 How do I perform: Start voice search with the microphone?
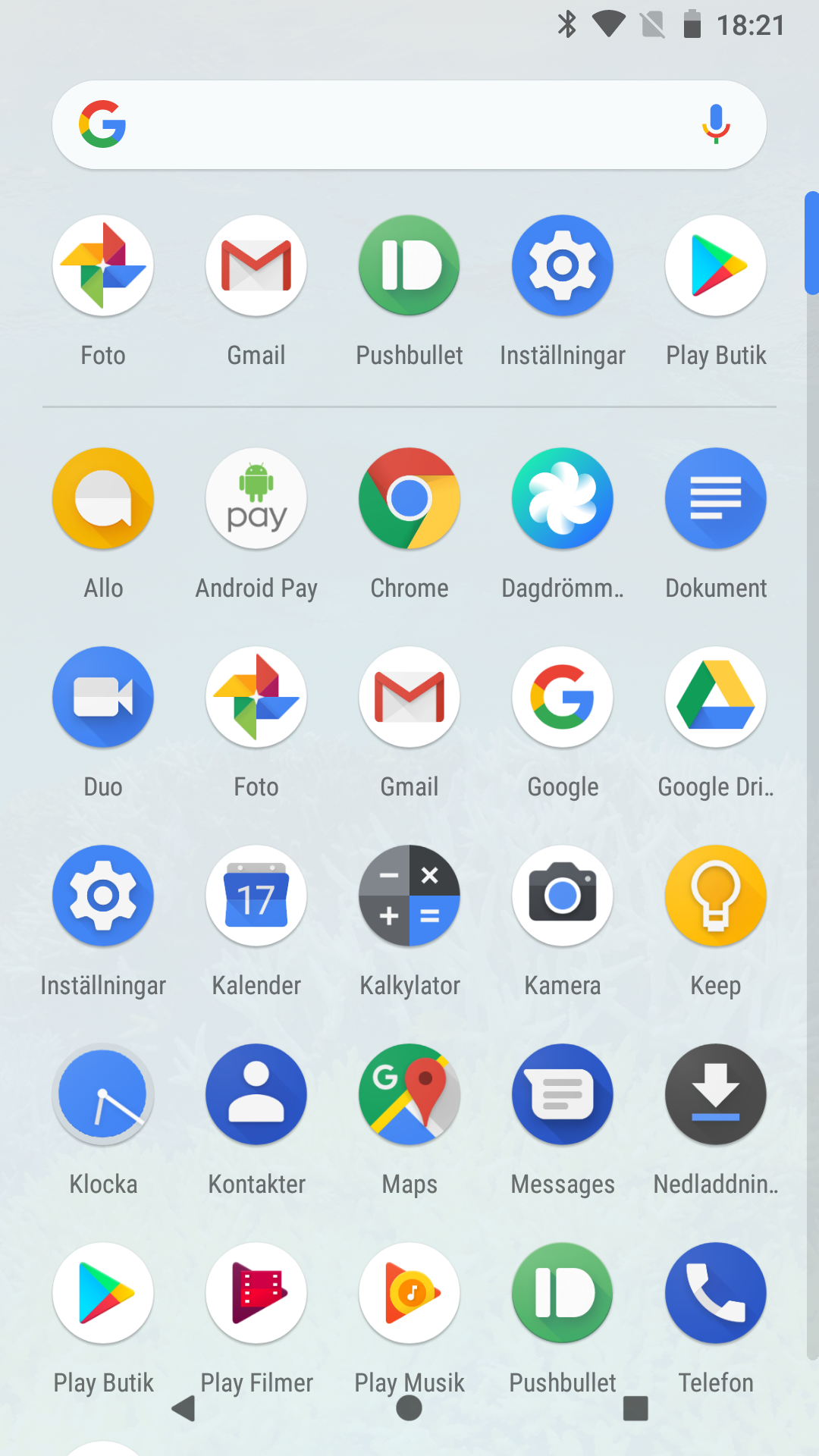[715, 125]
